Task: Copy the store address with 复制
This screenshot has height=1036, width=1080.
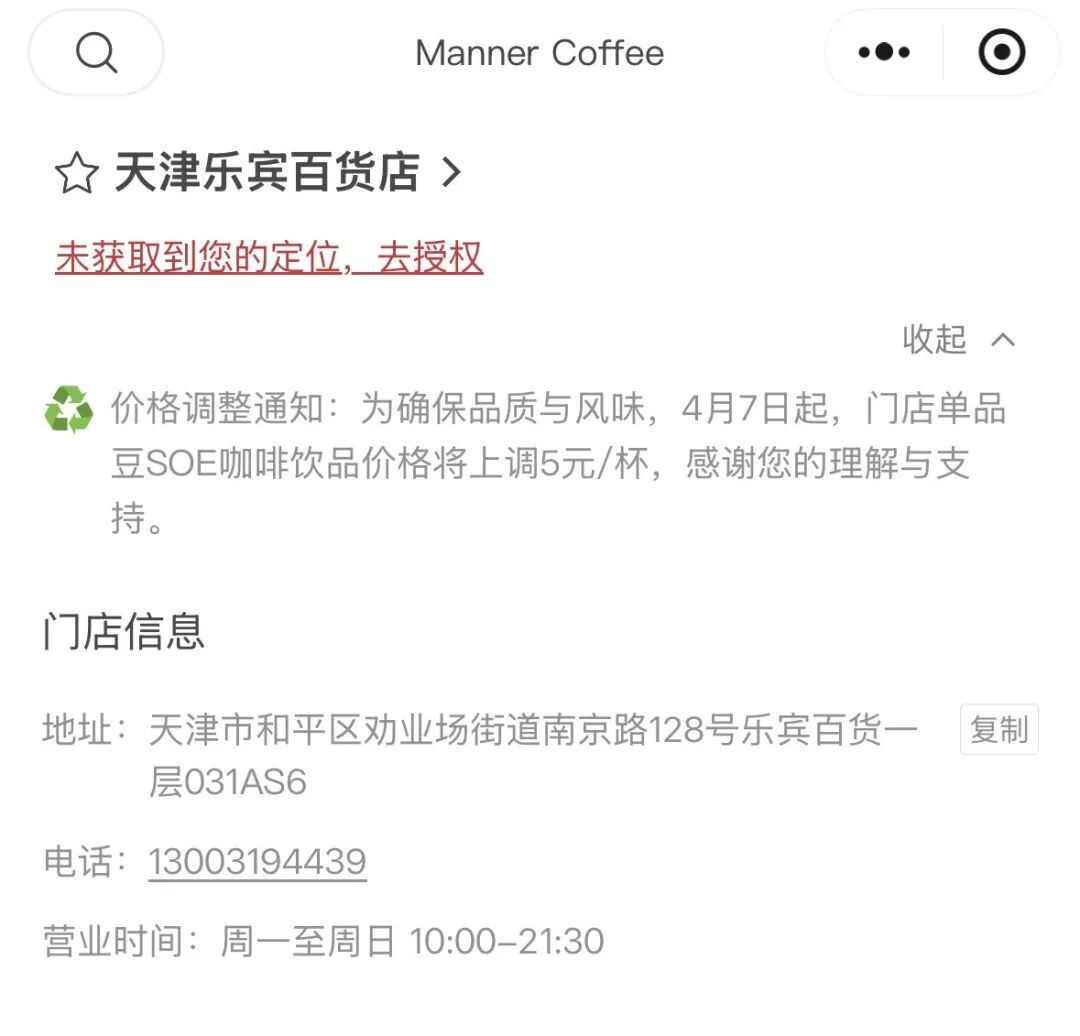Action: (x=998, y=730)
